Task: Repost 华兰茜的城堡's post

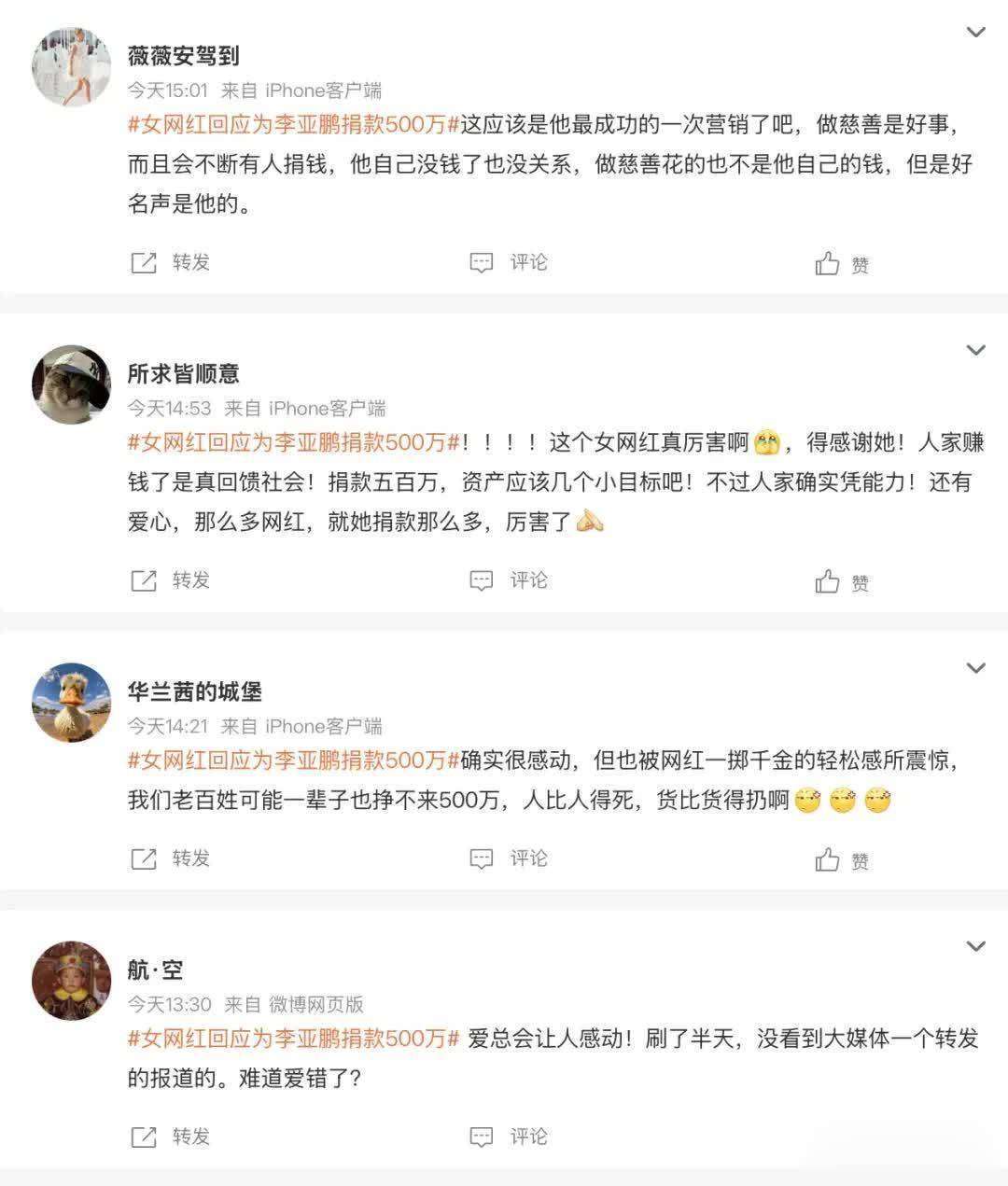Action: point(170,858)
